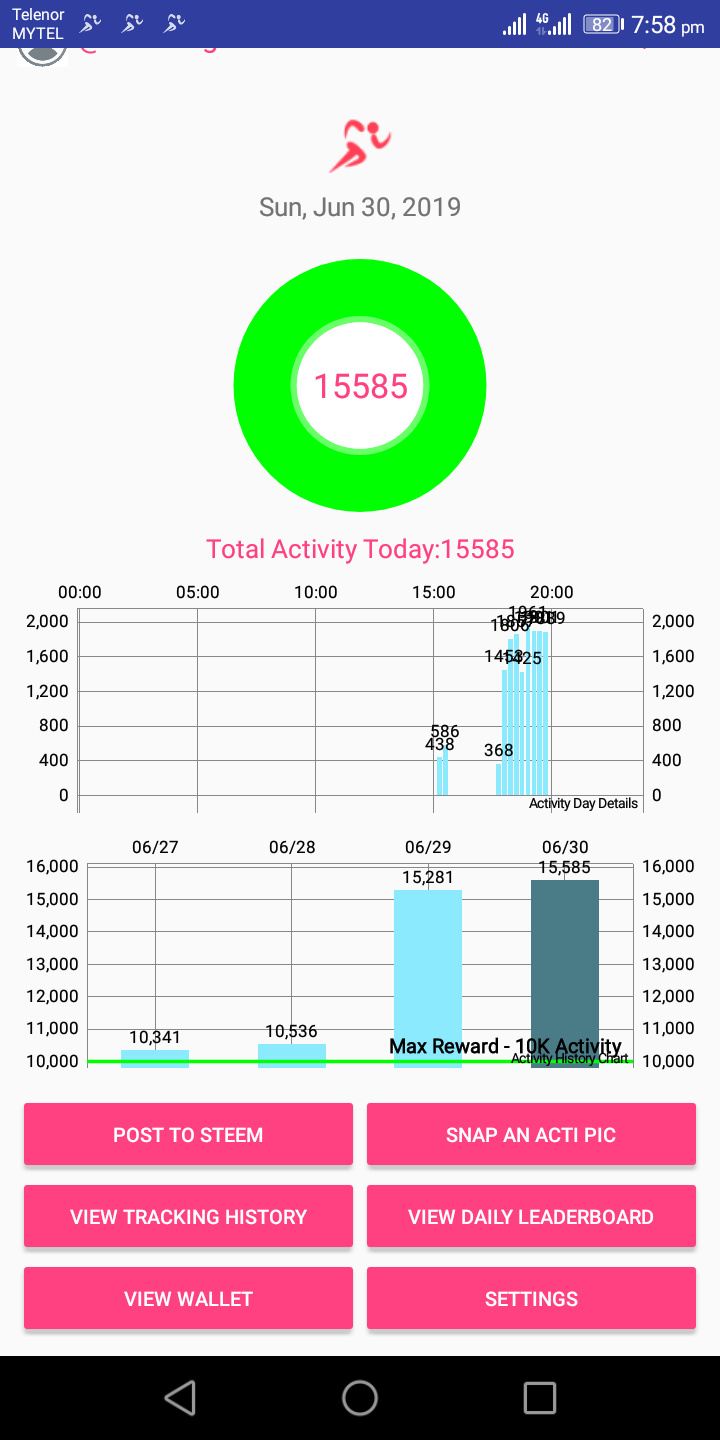This screenshot has width=720, height=1440.
Task: Open Snap an Acti Pic
Action: 531,1134
